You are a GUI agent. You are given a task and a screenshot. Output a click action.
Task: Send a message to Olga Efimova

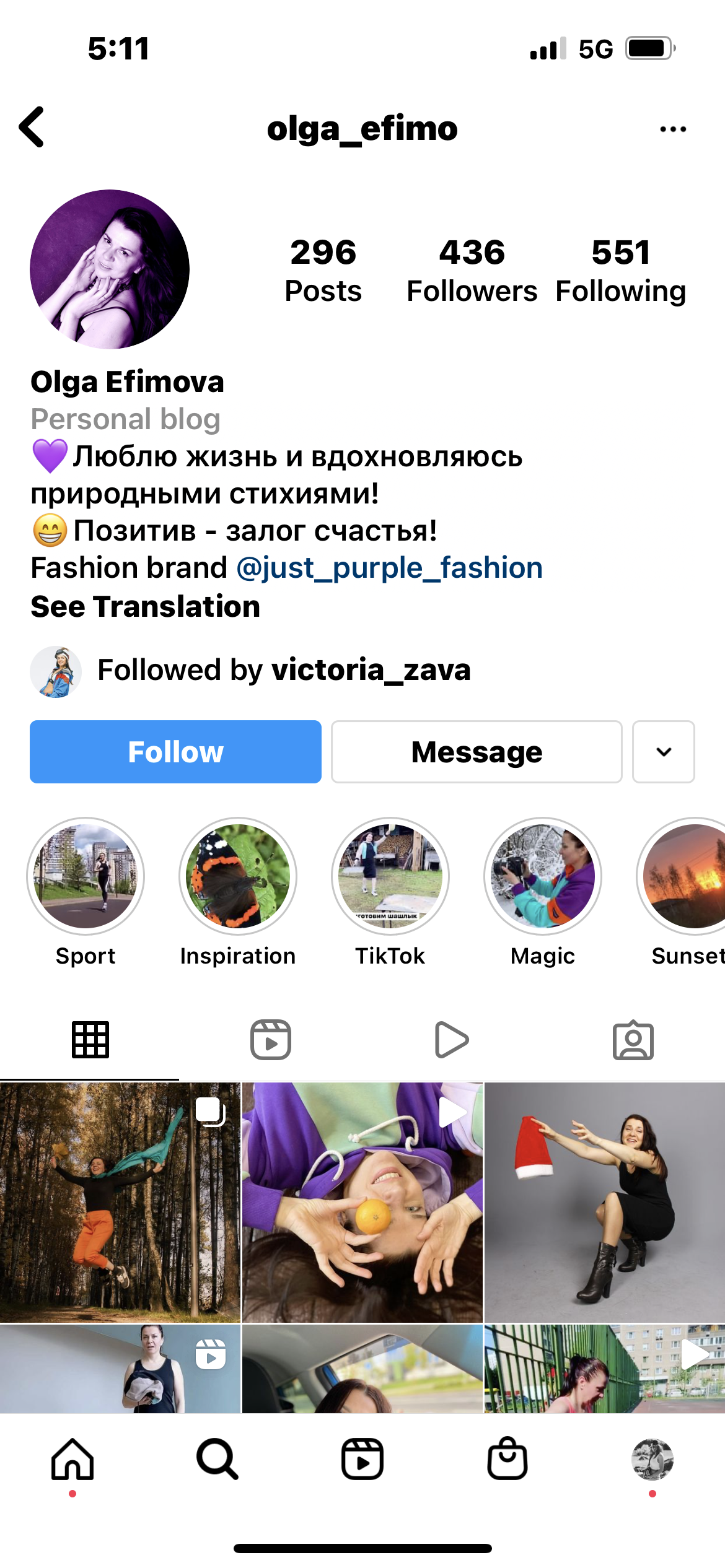(x=476, y=752)
